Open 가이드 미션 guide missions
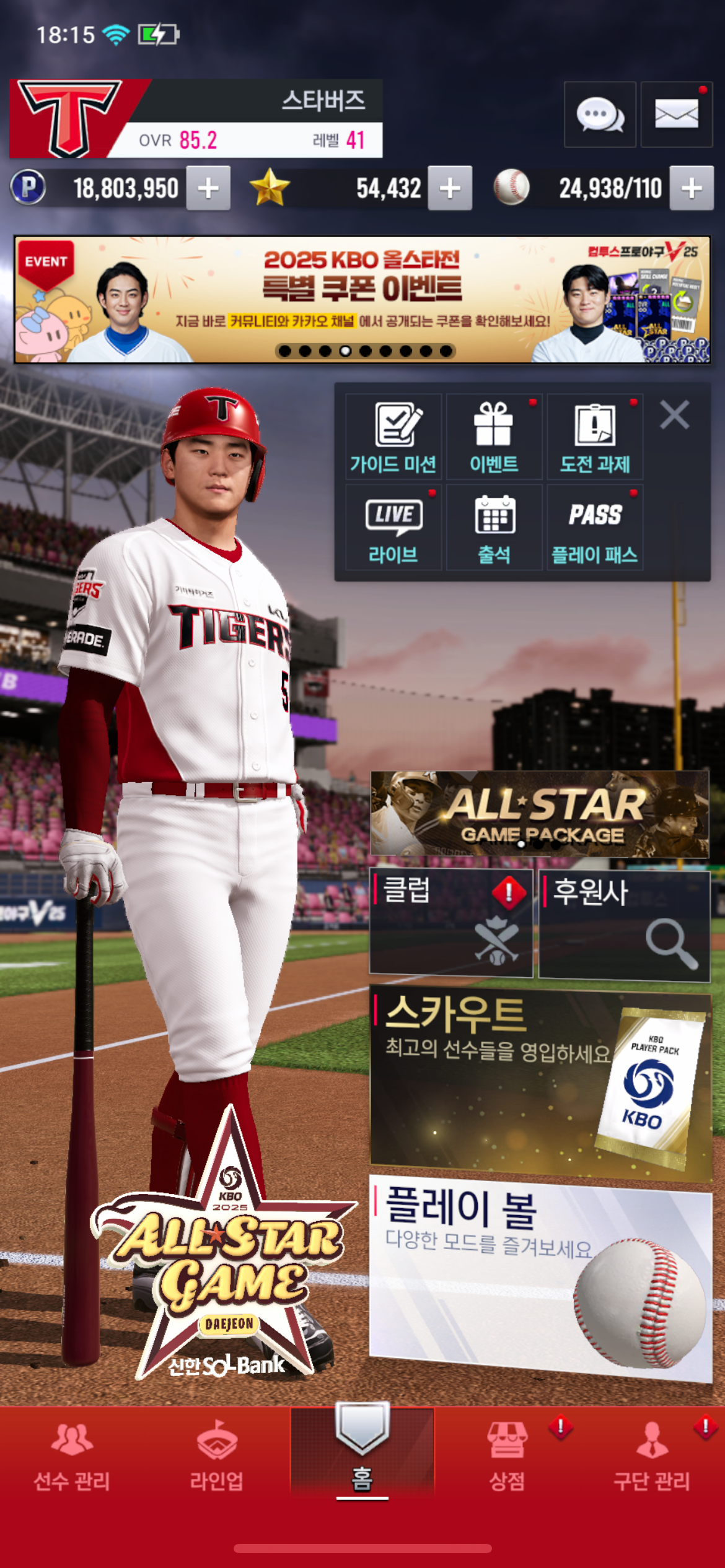This screenshot has height=1568, width=725. (393, 437)
